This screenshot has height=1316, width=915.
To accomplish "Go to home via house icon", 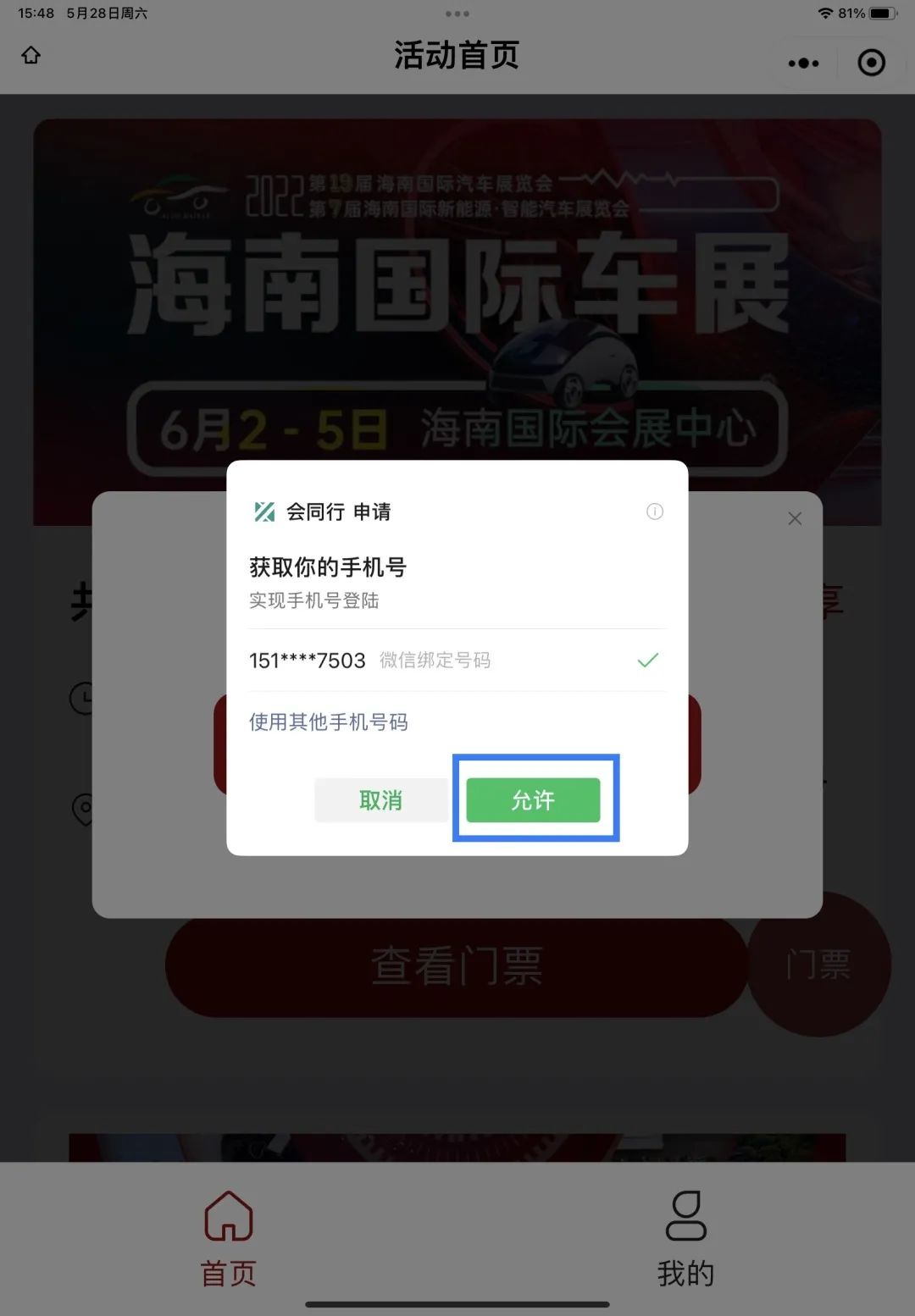I will [x=31, y=56].
